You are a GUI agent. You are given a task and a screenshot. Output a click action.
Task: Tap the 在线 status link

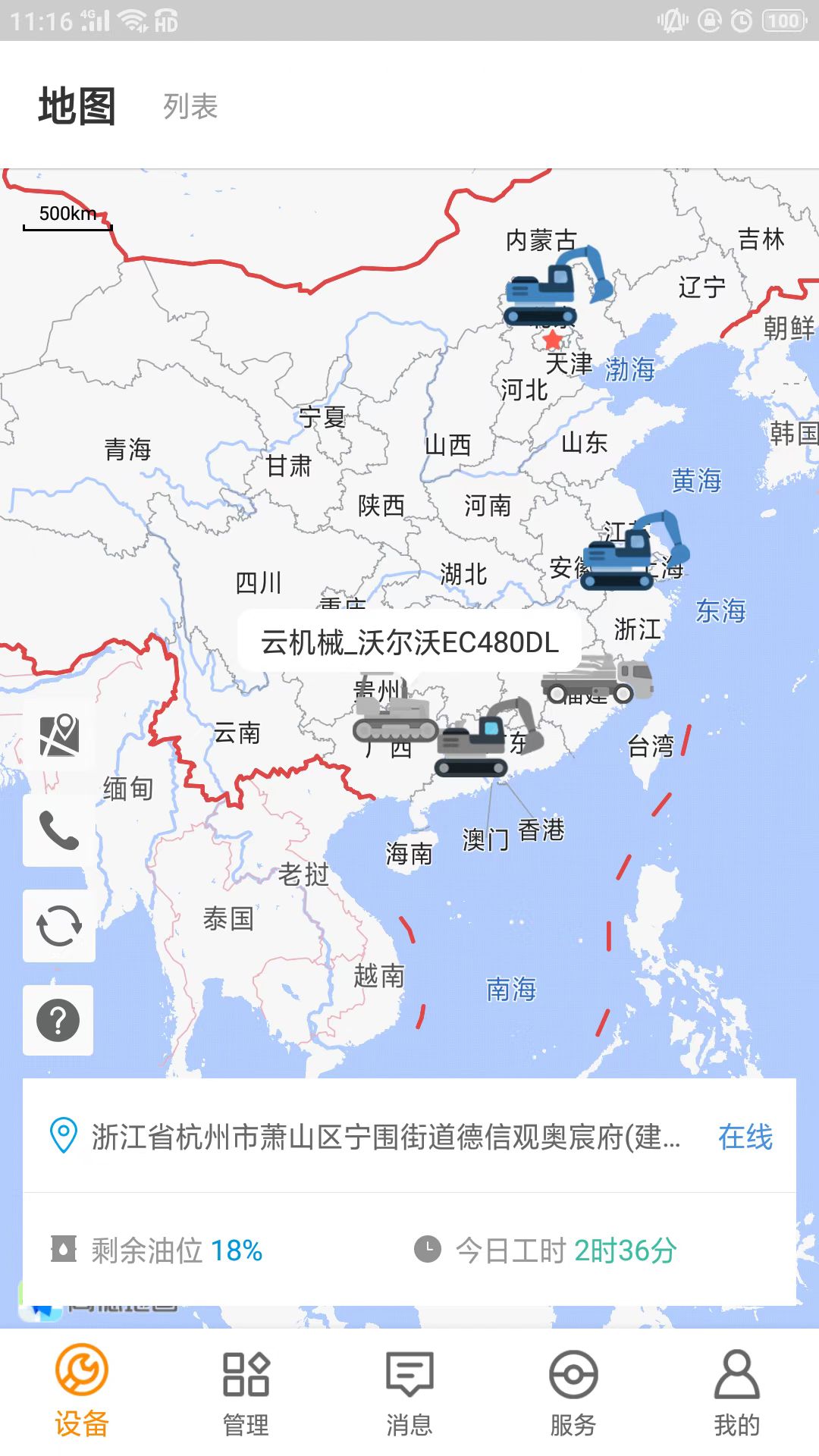click(x=745, y=1135)
